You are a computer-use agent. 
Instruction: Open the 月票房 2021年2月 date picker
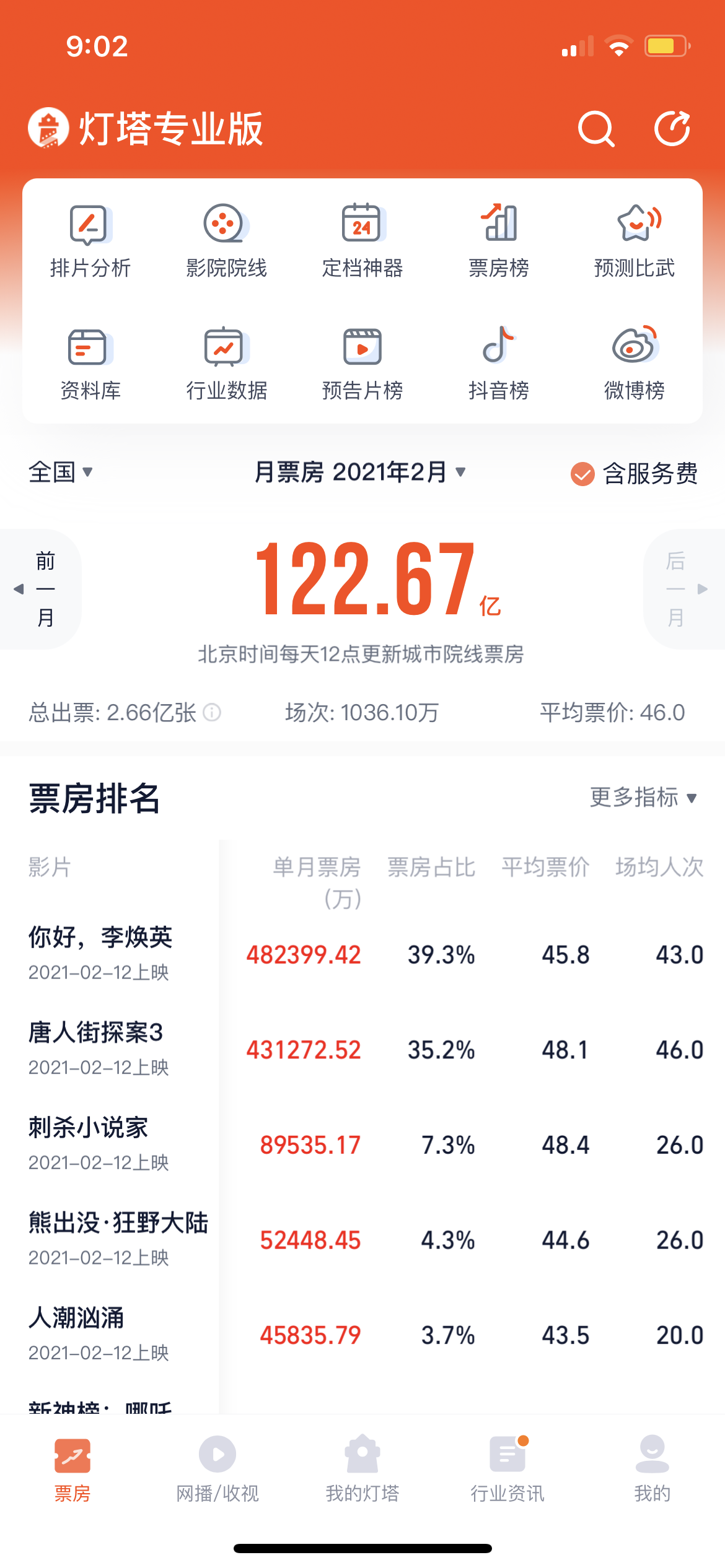pyautogui.click(x=359, y=473)
